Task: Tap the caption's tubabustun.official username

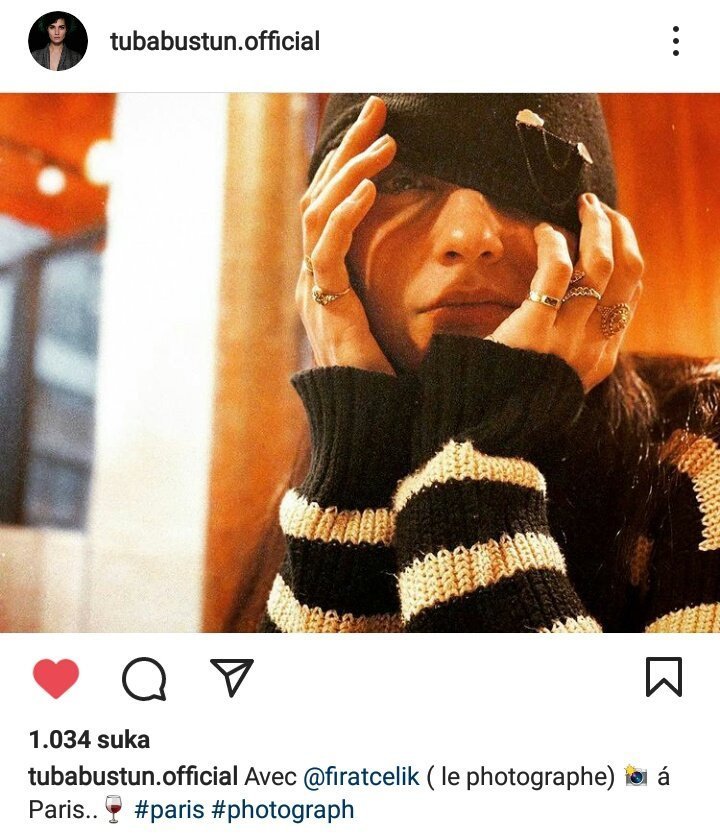Action: 133,777
